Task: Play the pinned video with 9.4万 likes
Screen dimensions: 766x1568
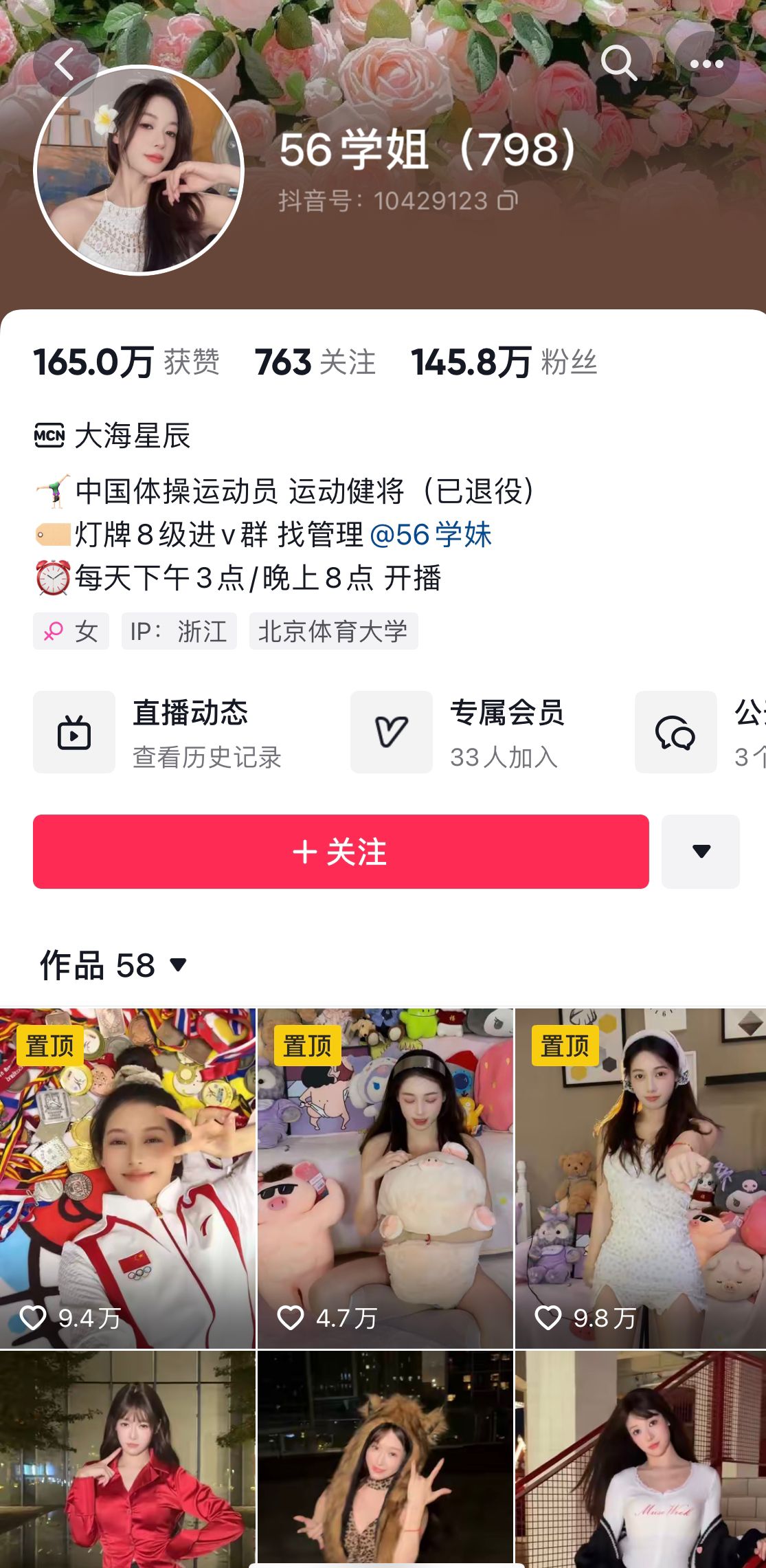Action: (x=127, y=1177)
